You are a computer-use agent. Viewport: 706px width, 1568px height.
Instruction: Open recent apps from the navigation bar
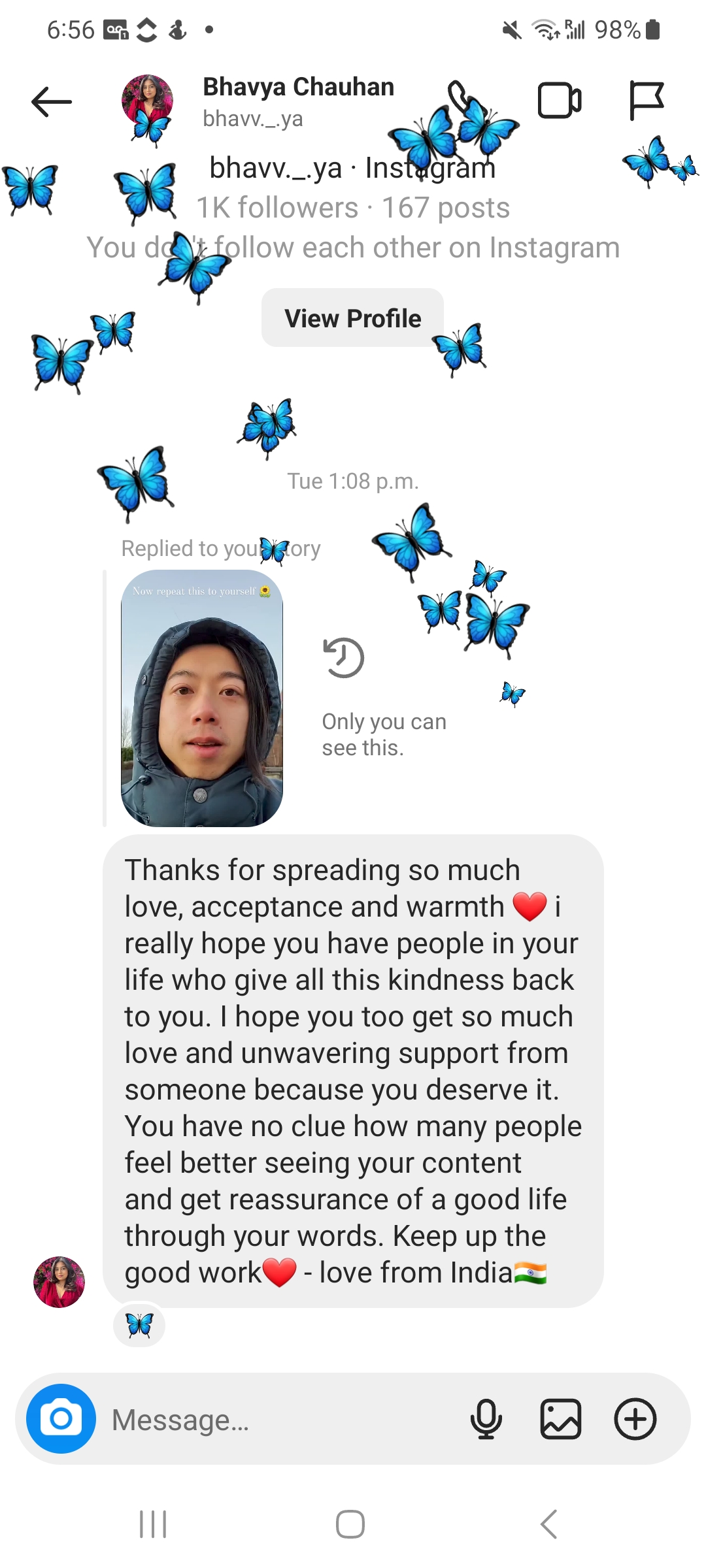point(154,1524)
